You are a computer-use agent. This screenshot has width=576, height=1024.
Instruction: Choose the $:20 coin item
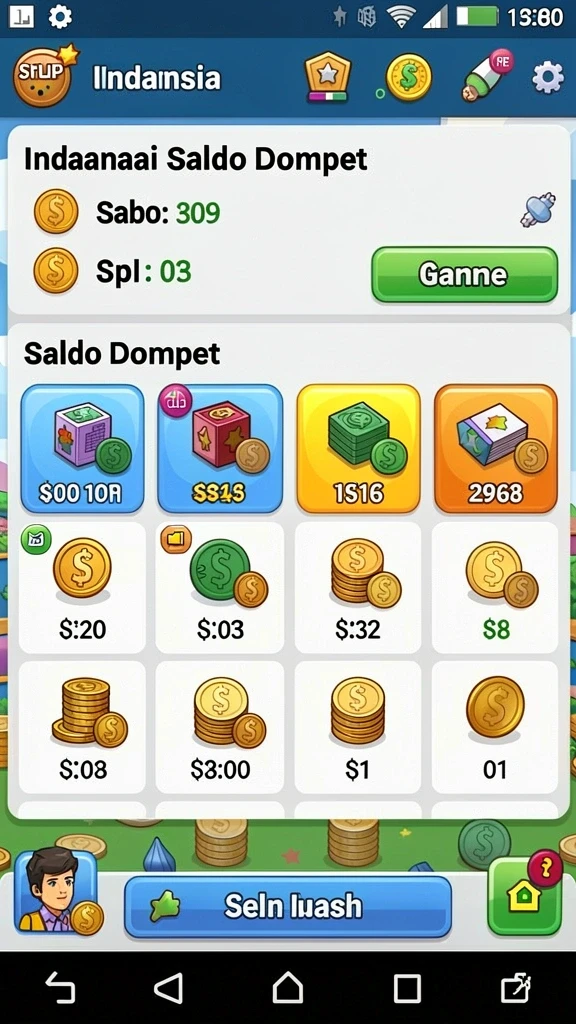click(82, 587)
